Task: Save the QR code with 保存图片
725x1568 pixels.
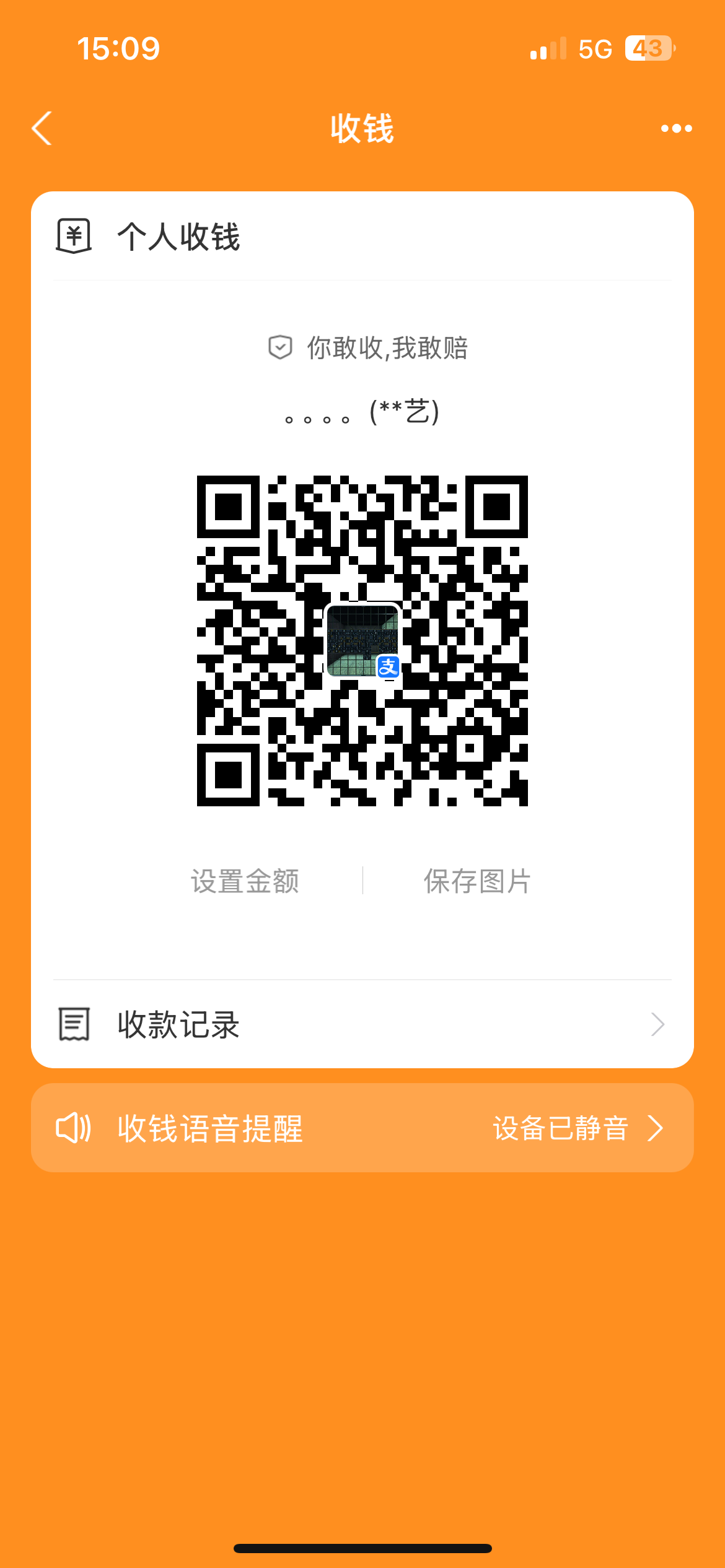Action: (477, 881)
